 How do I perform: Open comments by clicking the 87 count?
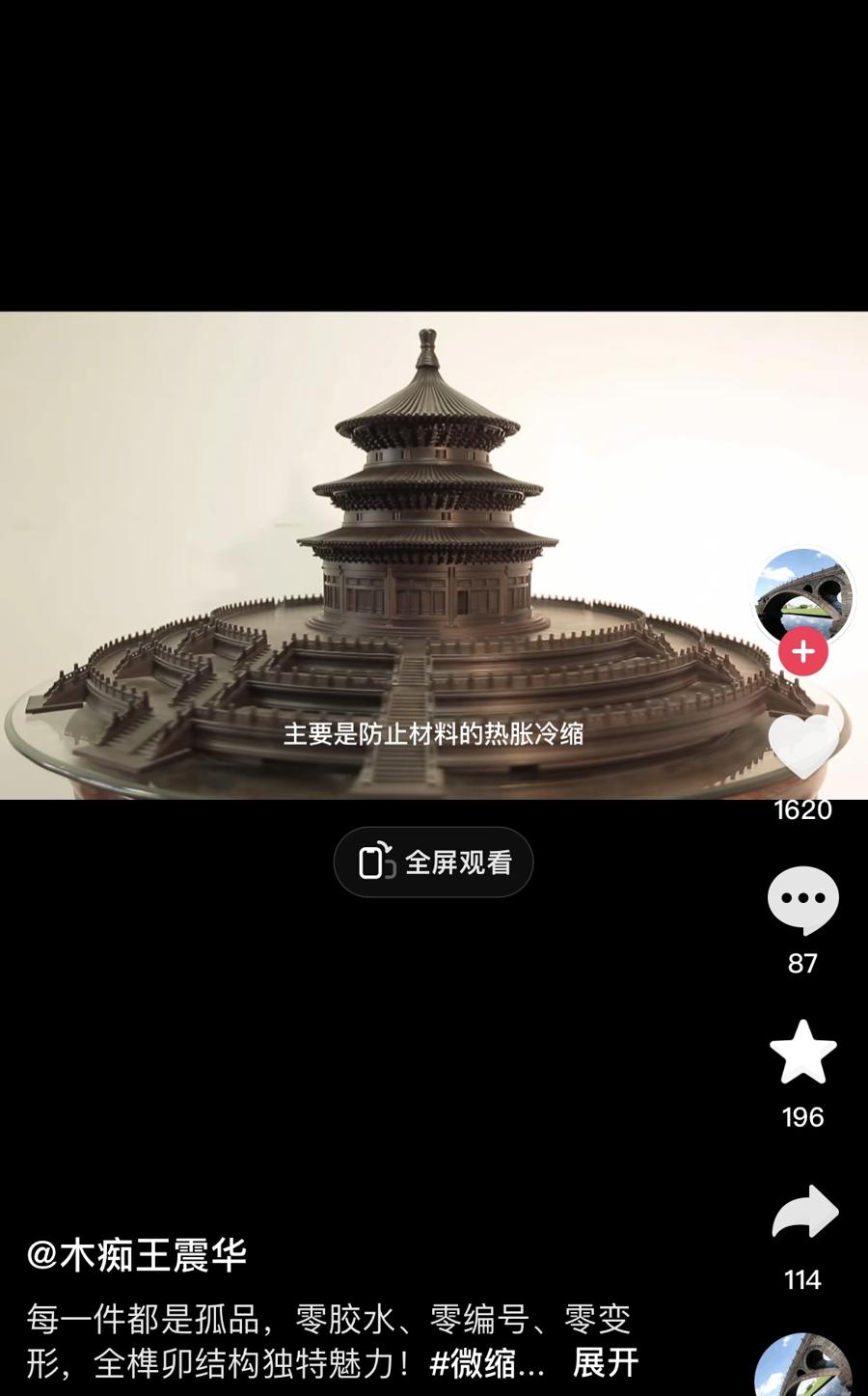point(802,964)
